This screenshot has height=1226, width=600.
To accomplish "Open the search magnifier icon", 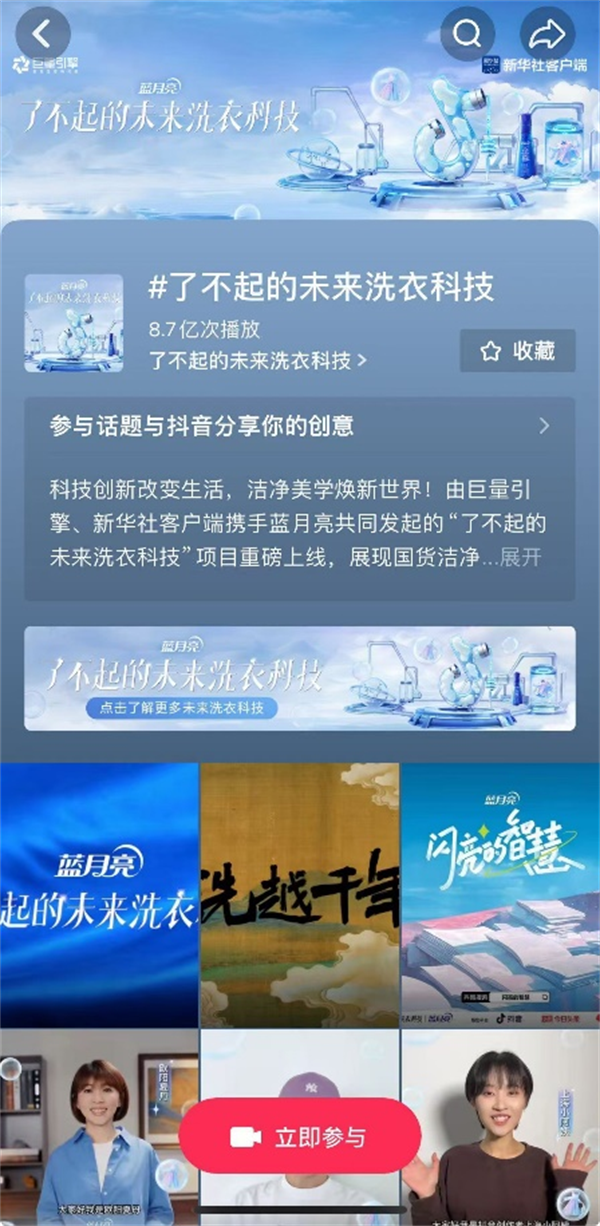I will point(467,33).
